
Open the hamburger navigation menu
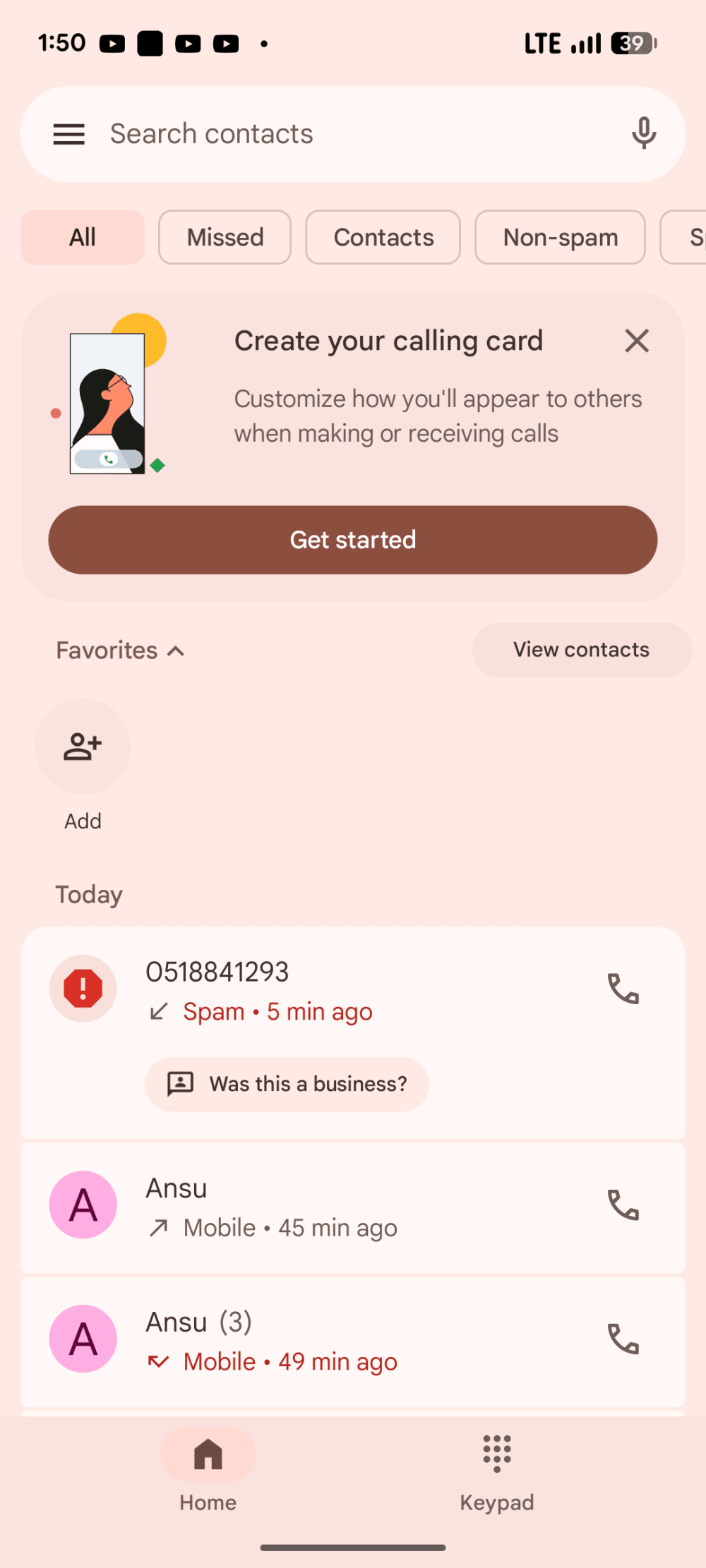click(x=68, y=134)
